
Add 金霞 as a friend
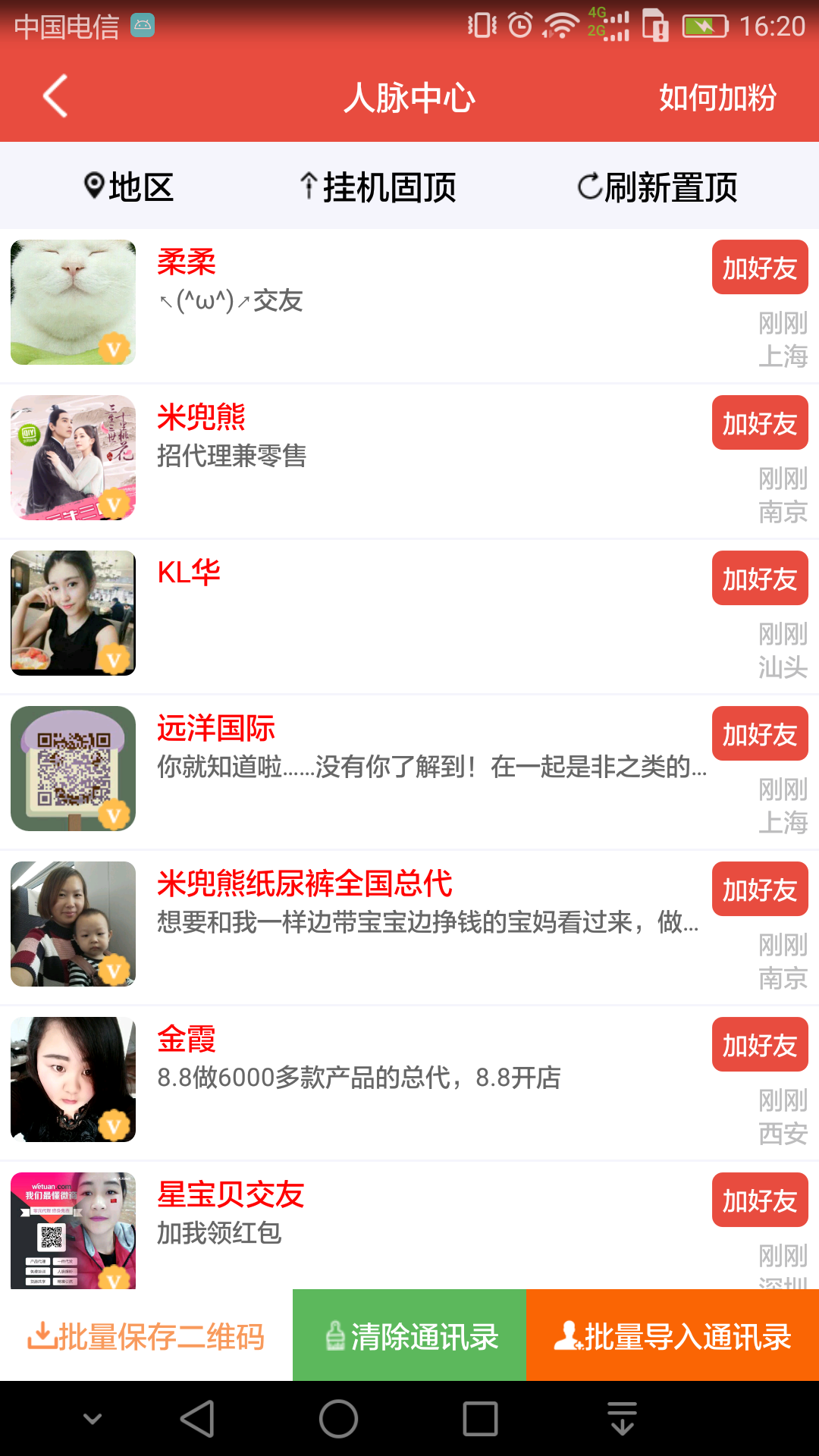point(759,1045)
